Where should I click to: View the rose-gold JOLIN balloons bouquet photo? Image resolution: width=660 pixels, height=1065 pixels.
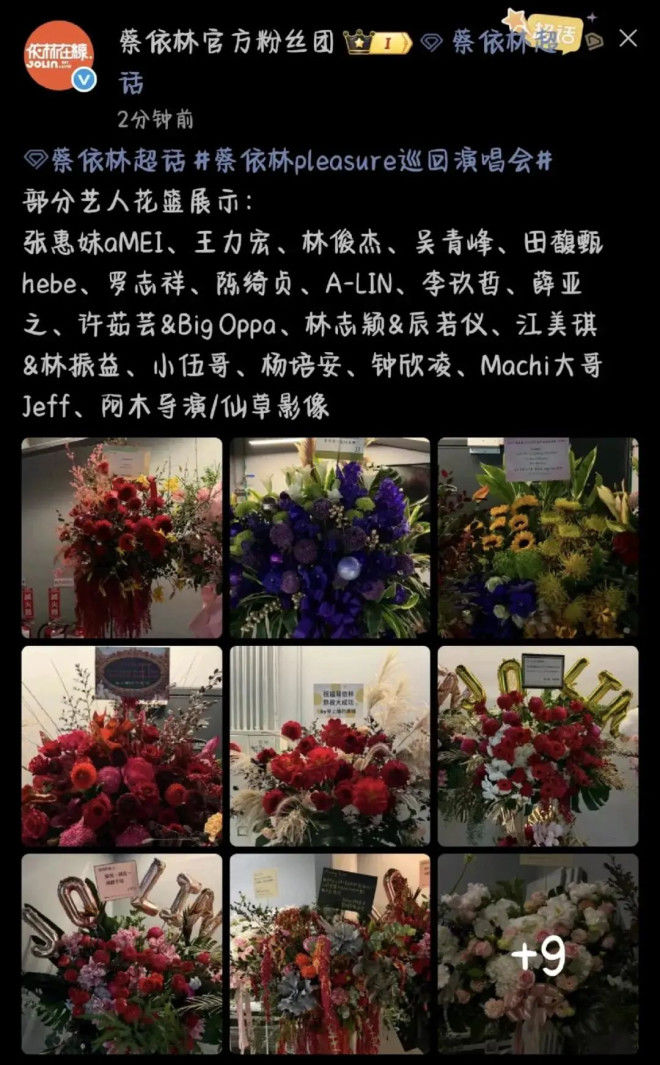tap(122, 953)
